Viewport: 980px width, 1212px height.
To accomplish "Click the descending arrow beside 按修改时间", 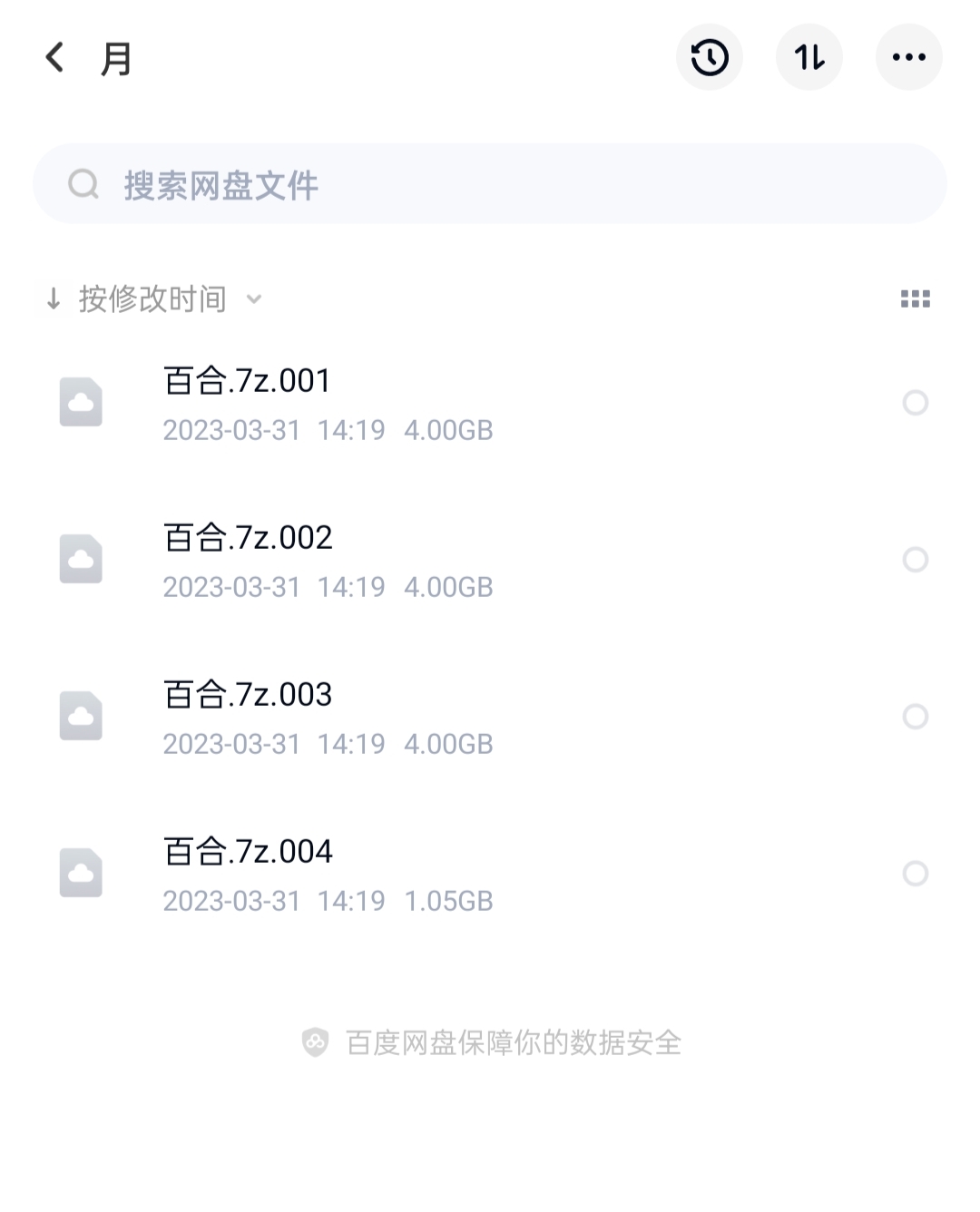I will coord(53,298).
